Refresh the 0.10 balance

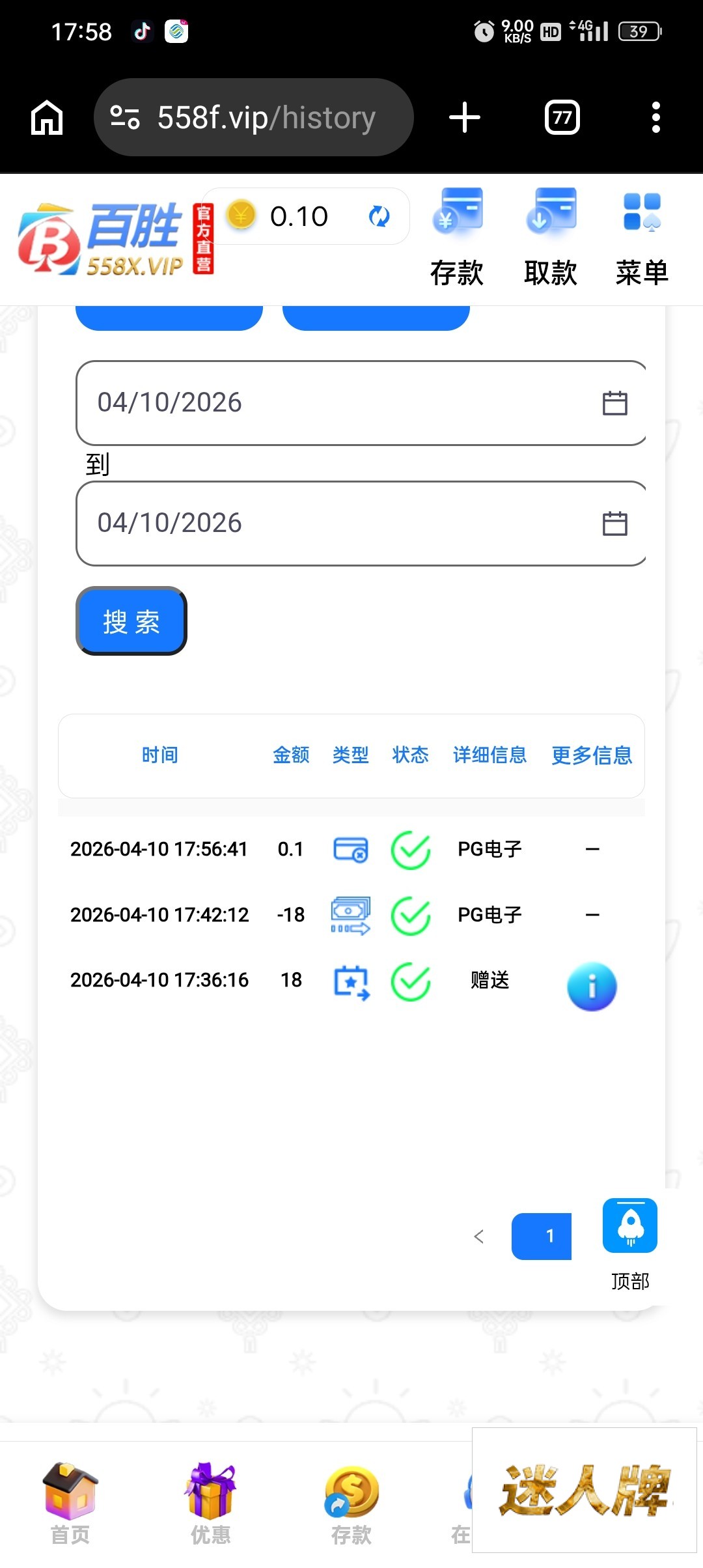(x=379, y=216)
